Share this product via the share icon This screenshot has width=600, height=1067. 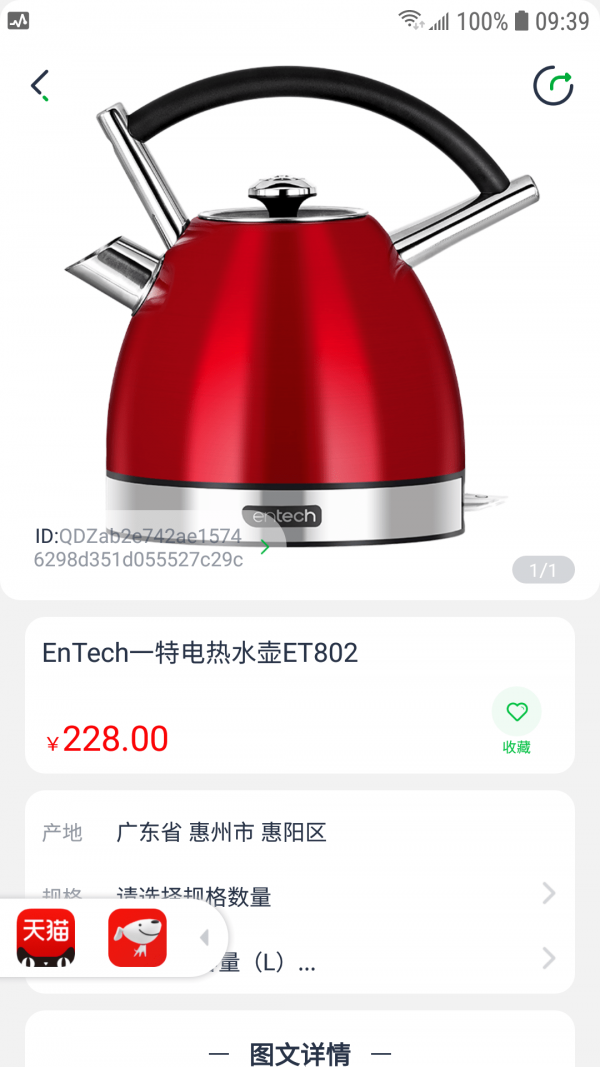click(x=553, y=86)
